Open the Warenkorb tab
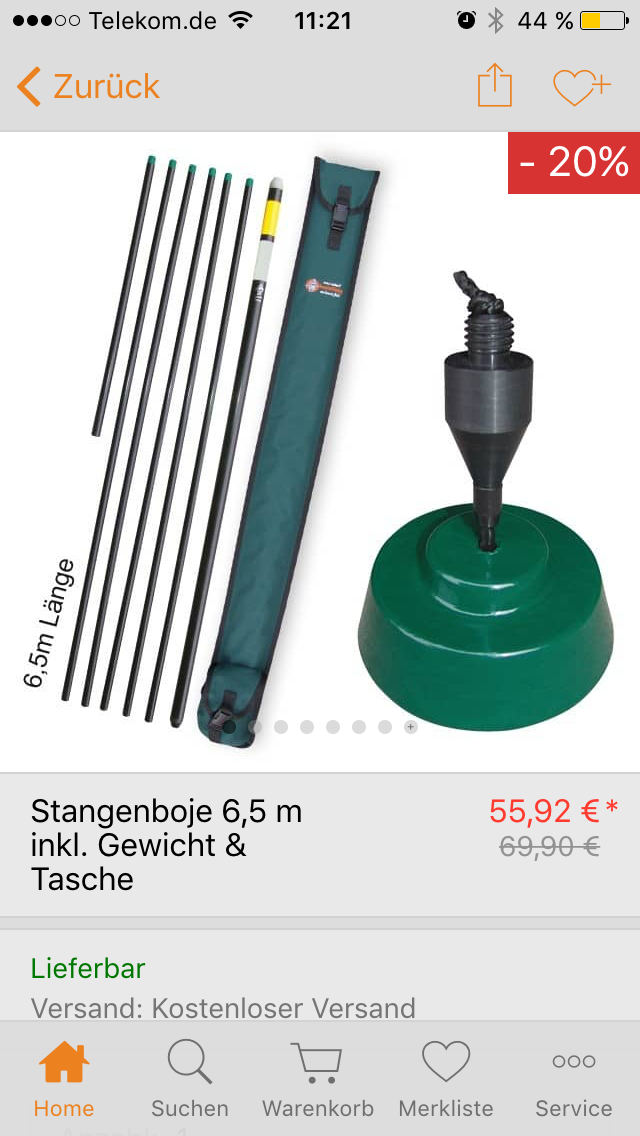This screenshot has height=1136, width=640. point(317,1078)
